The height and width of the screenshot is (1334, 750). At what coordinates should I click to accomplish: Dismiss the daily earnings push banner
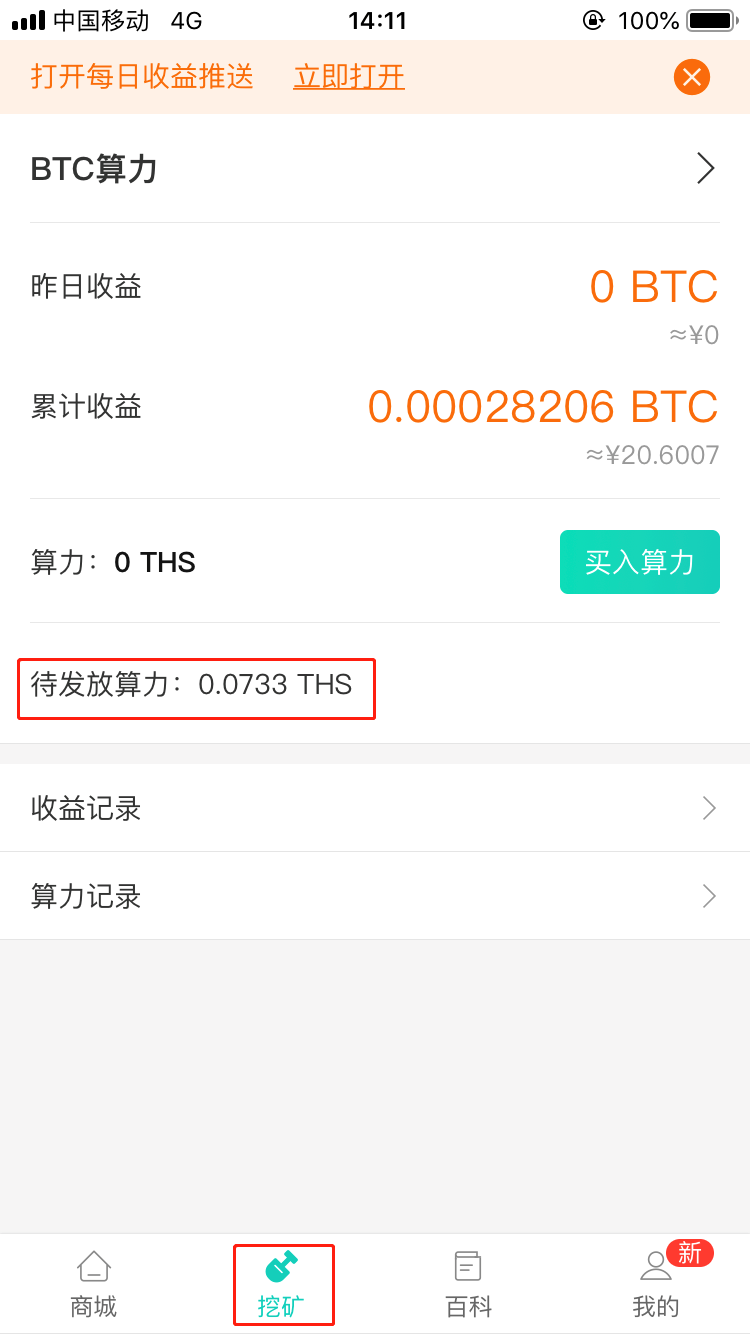(x=691, y=77)
